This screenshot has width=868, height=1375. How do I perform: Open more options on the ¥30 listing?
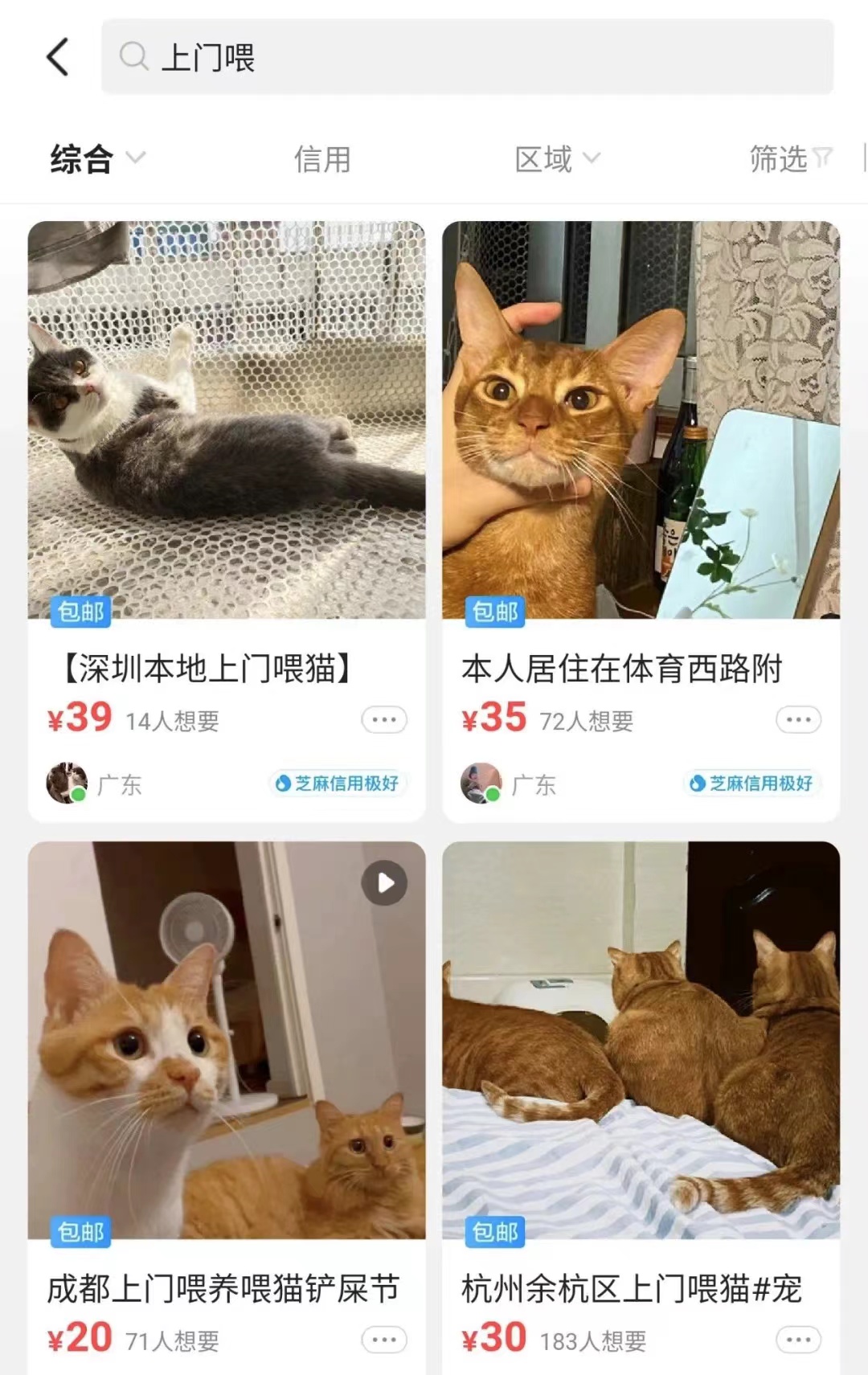pos(798,1340)
